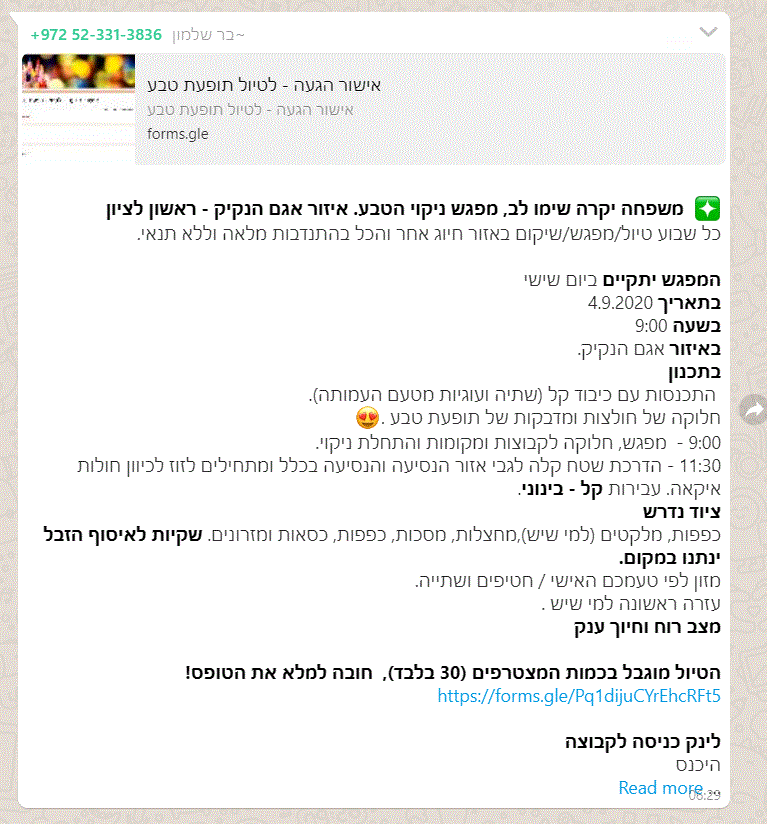Expand message with Read more

(658, 788)
